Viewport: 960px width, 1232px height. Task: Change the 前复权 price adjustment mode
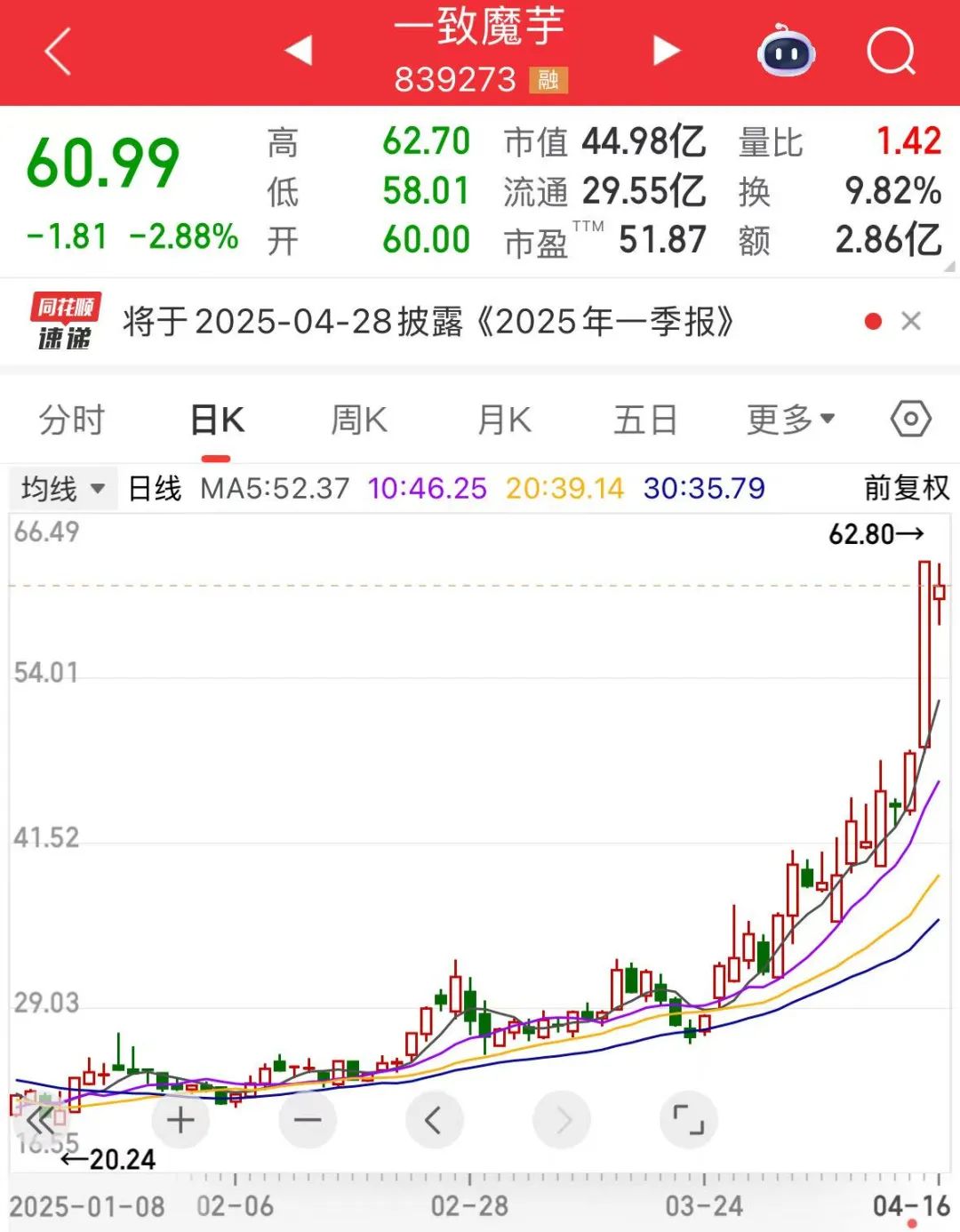[906, 488]
